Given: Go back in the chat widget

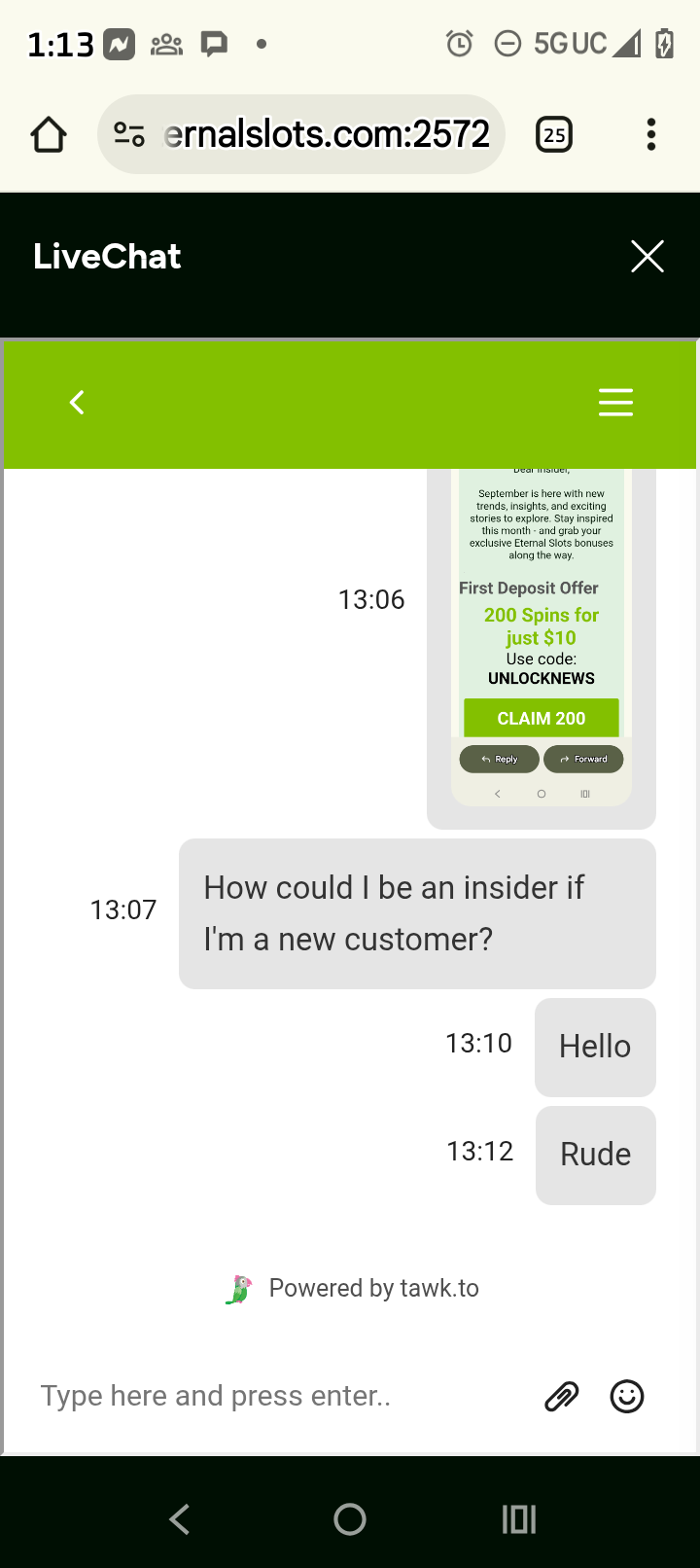Looking at the screenshot, I should point(78,403).
